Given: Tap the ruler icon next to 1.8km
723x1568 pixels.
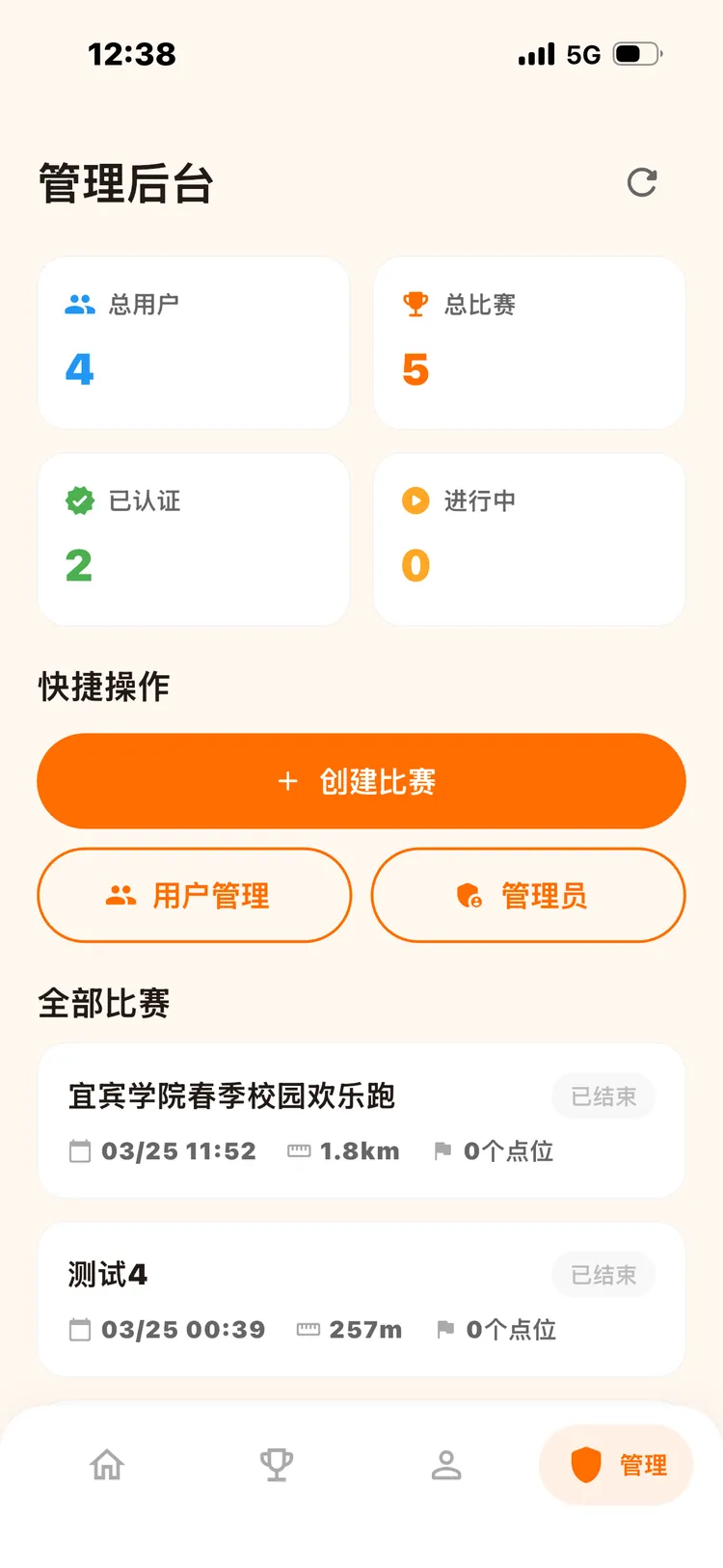Looking at the screenshot, I should 296,1150.
